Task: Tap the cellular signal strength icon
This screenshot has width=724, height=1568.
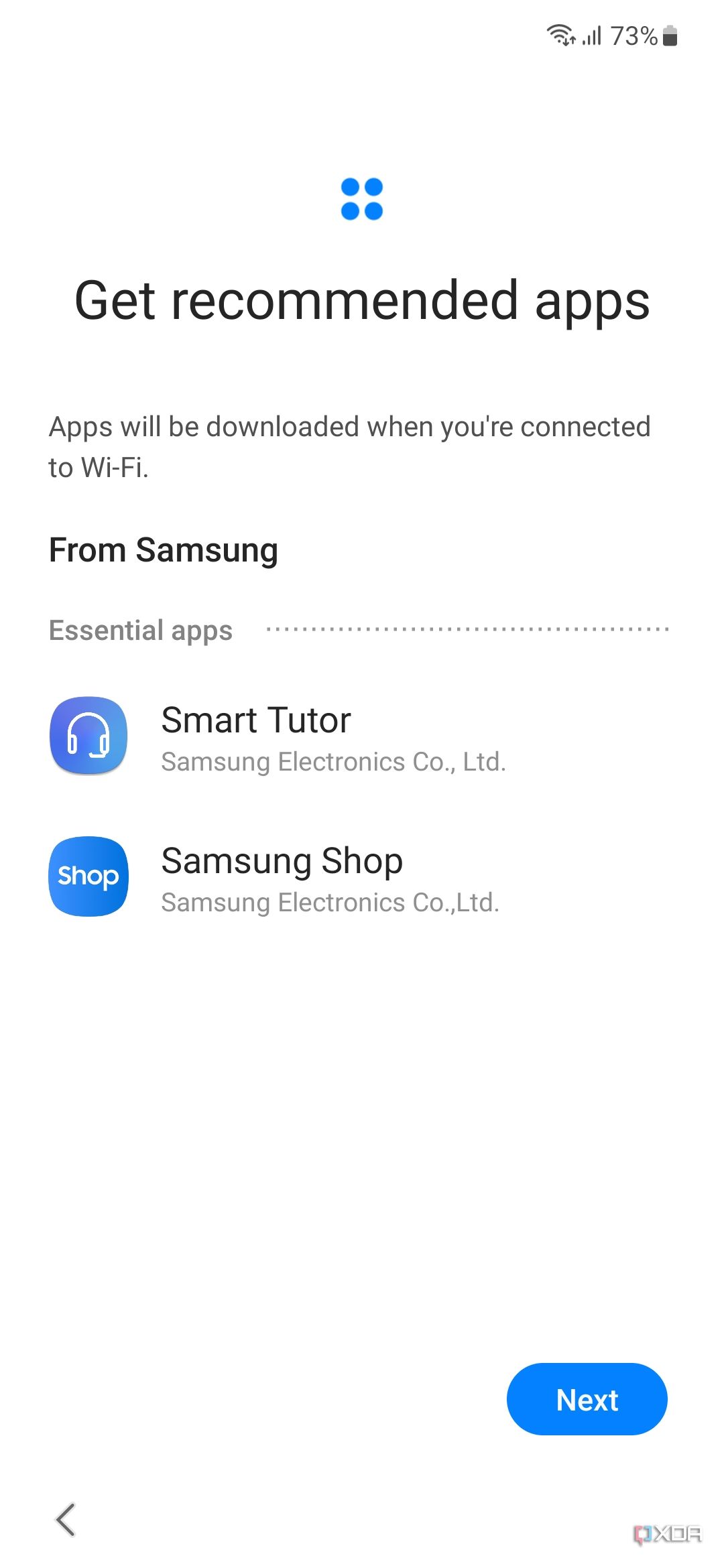Action: [x=593, y=37]
